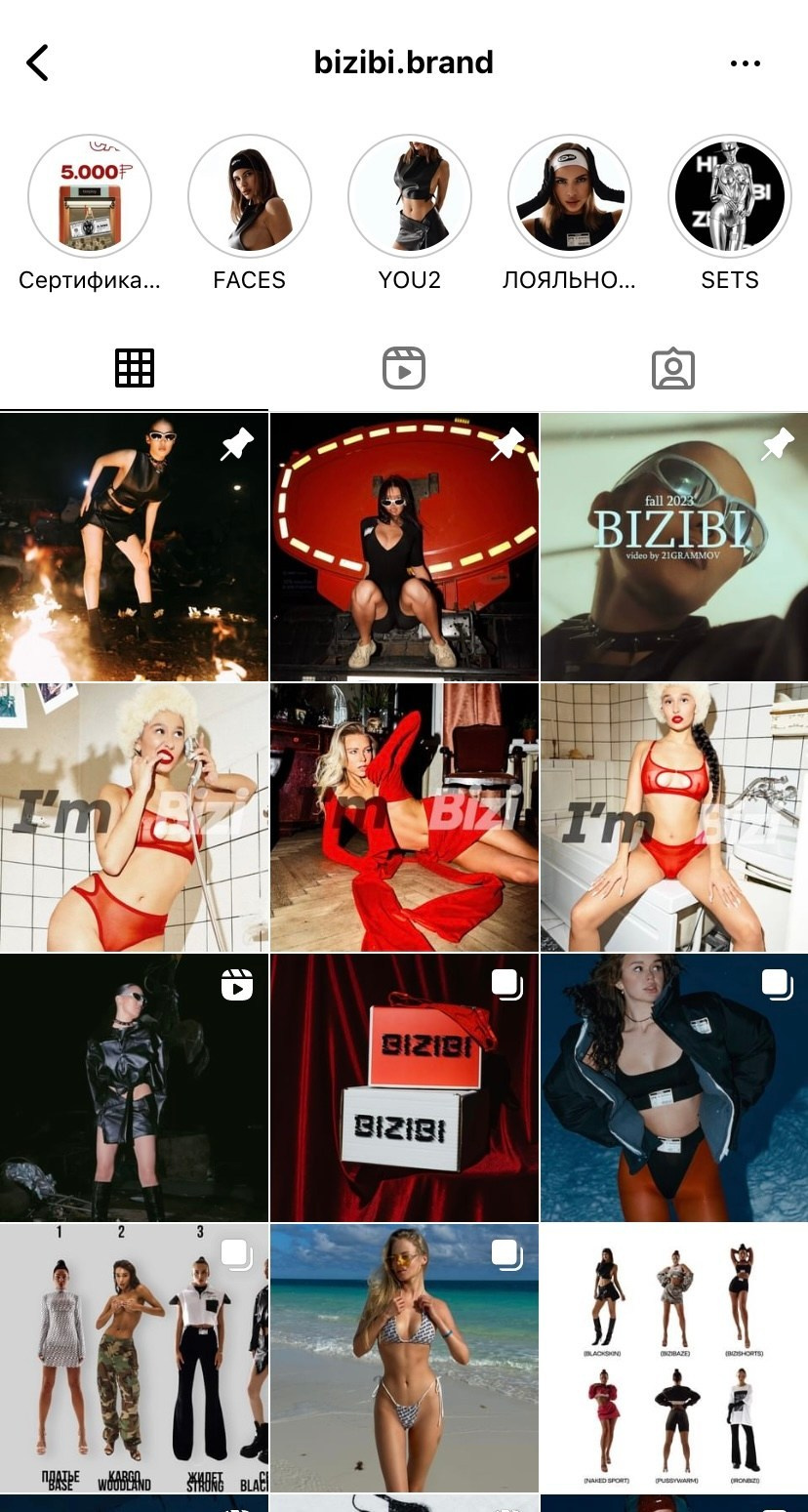808x1512 pixels.
Task: Open the I'm Bizi post with red outfit on floor
Action: (x=404, y=817)
